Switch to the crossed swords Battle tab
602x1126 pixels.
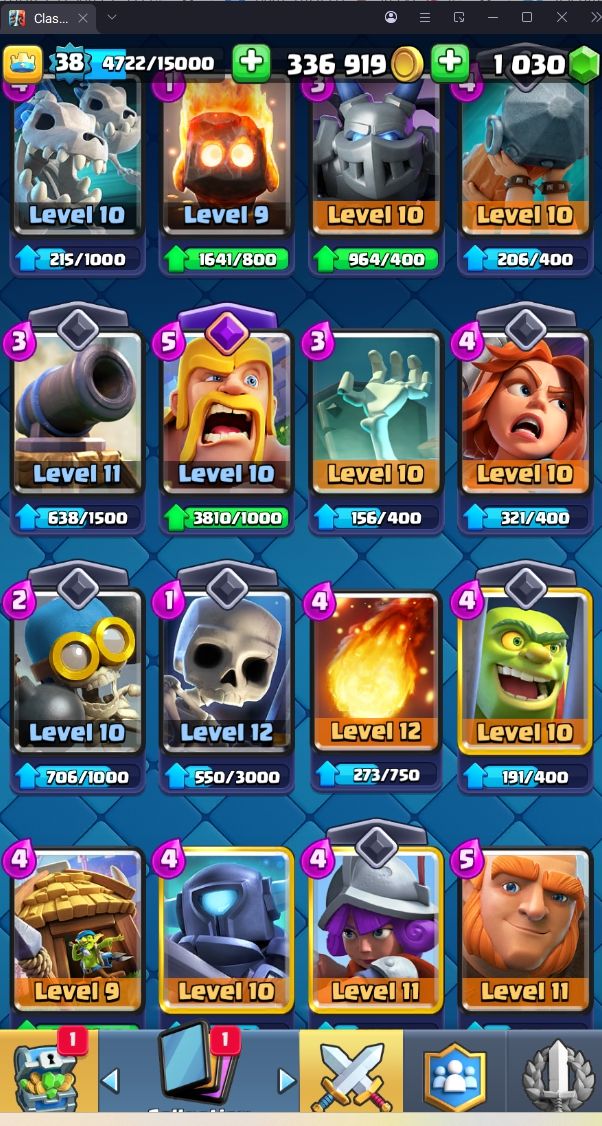(x=352, y=1072)
